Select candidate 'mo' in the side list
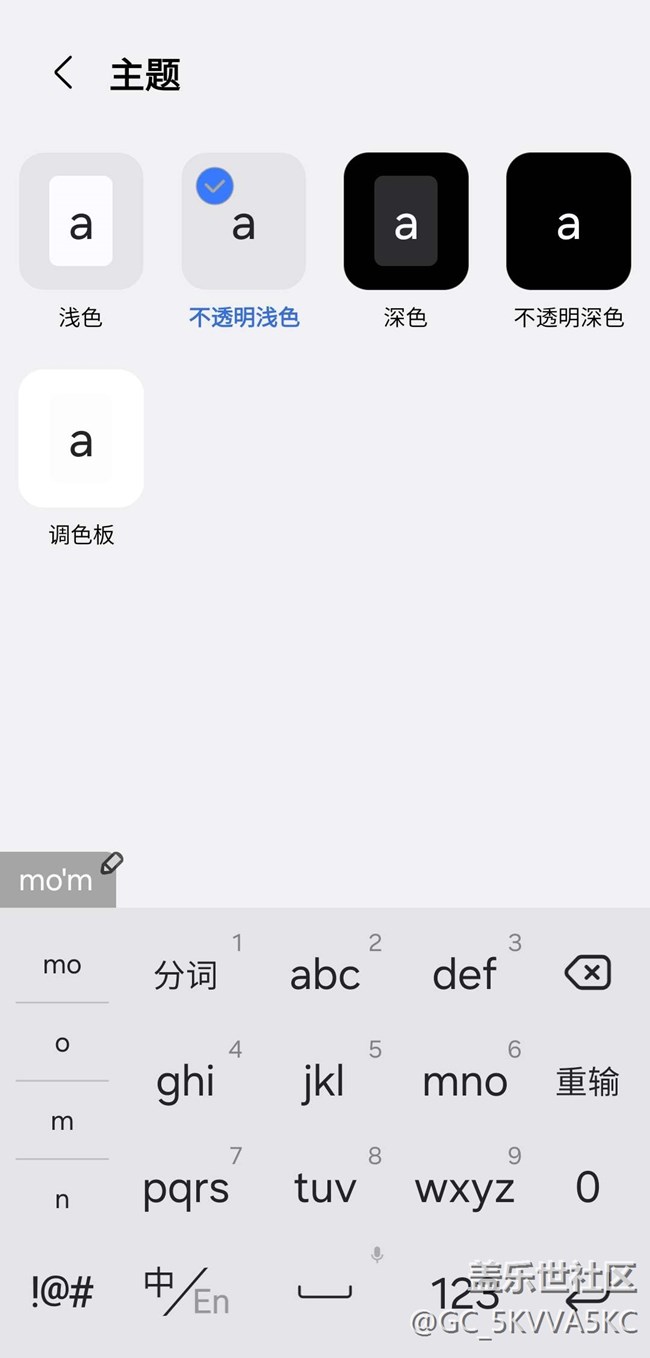650x1358 pixels. pyautogui.click(x=62, y=965)
